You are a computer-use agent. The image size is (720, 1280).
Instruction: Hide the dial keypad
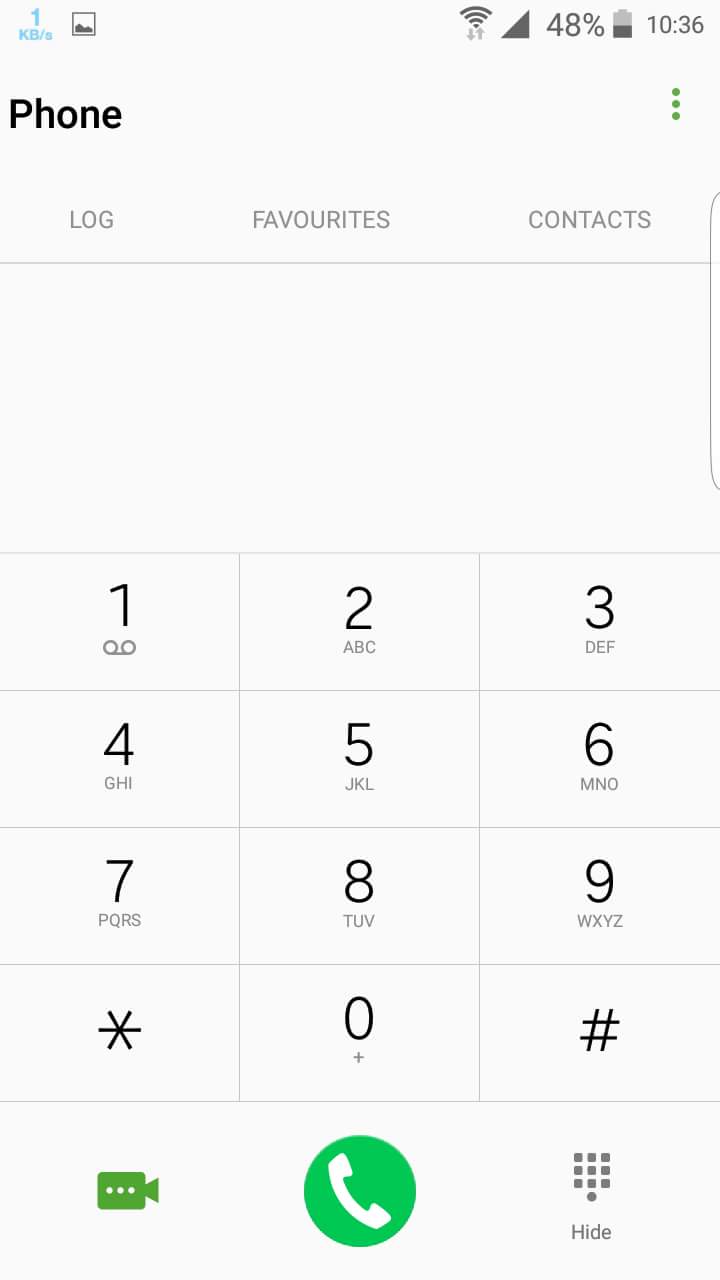pos(591,1196)
